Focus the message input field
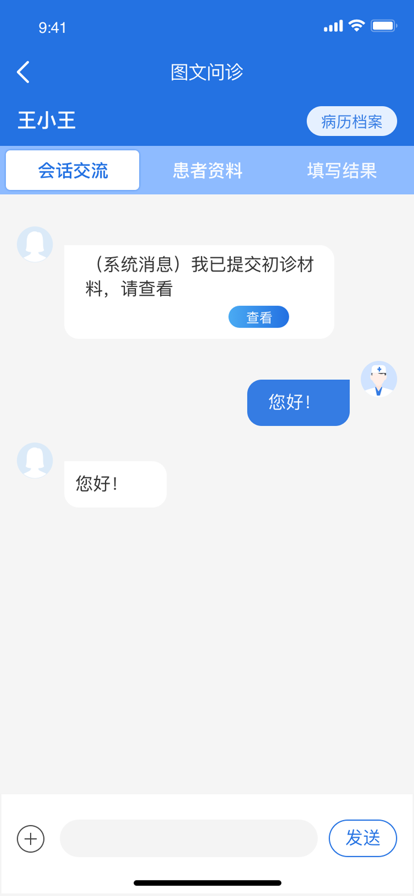414x896 pixels. 189,838
